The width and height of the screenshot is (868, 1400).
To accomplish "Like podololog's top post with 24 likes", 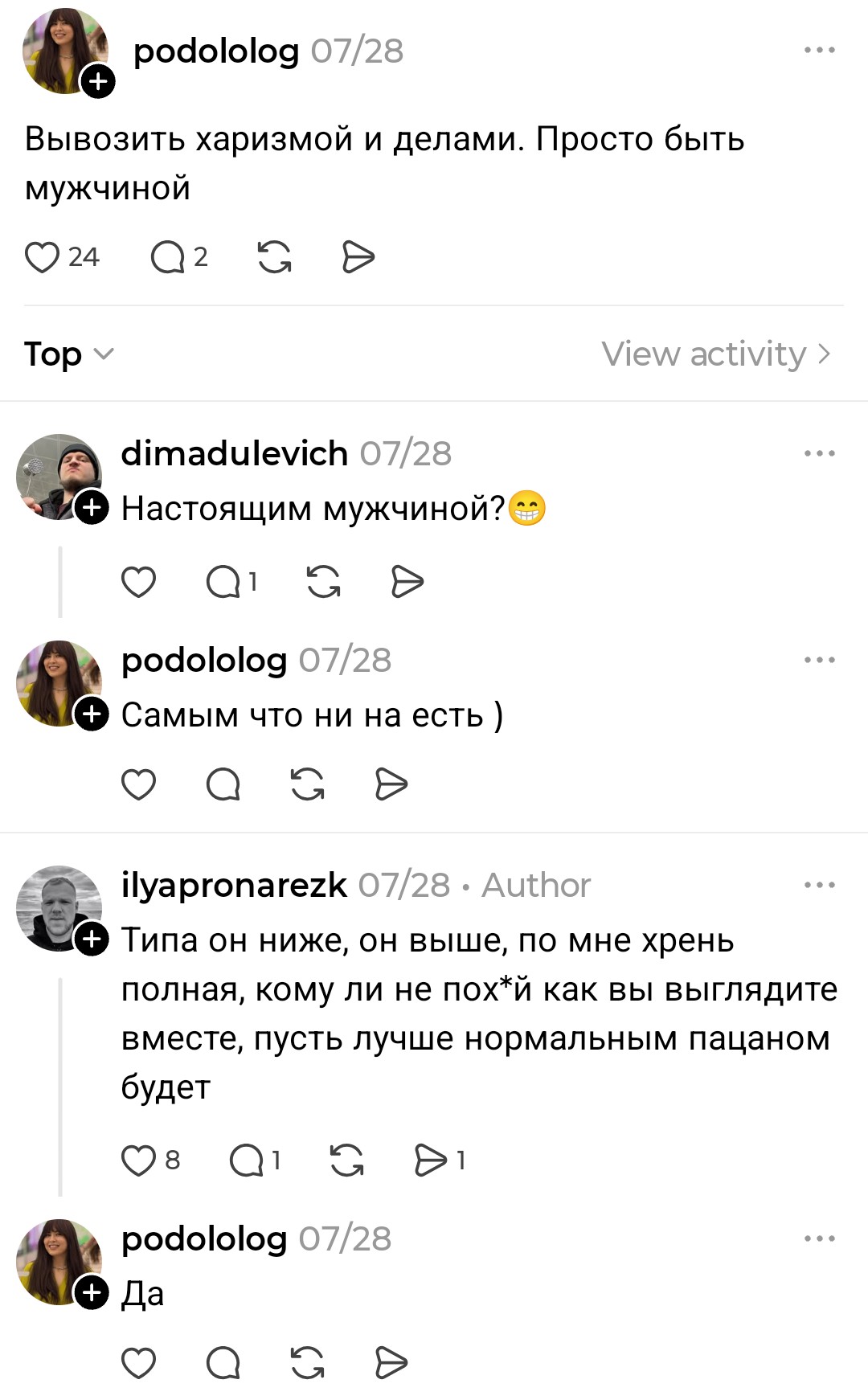I will coord(42,258).
